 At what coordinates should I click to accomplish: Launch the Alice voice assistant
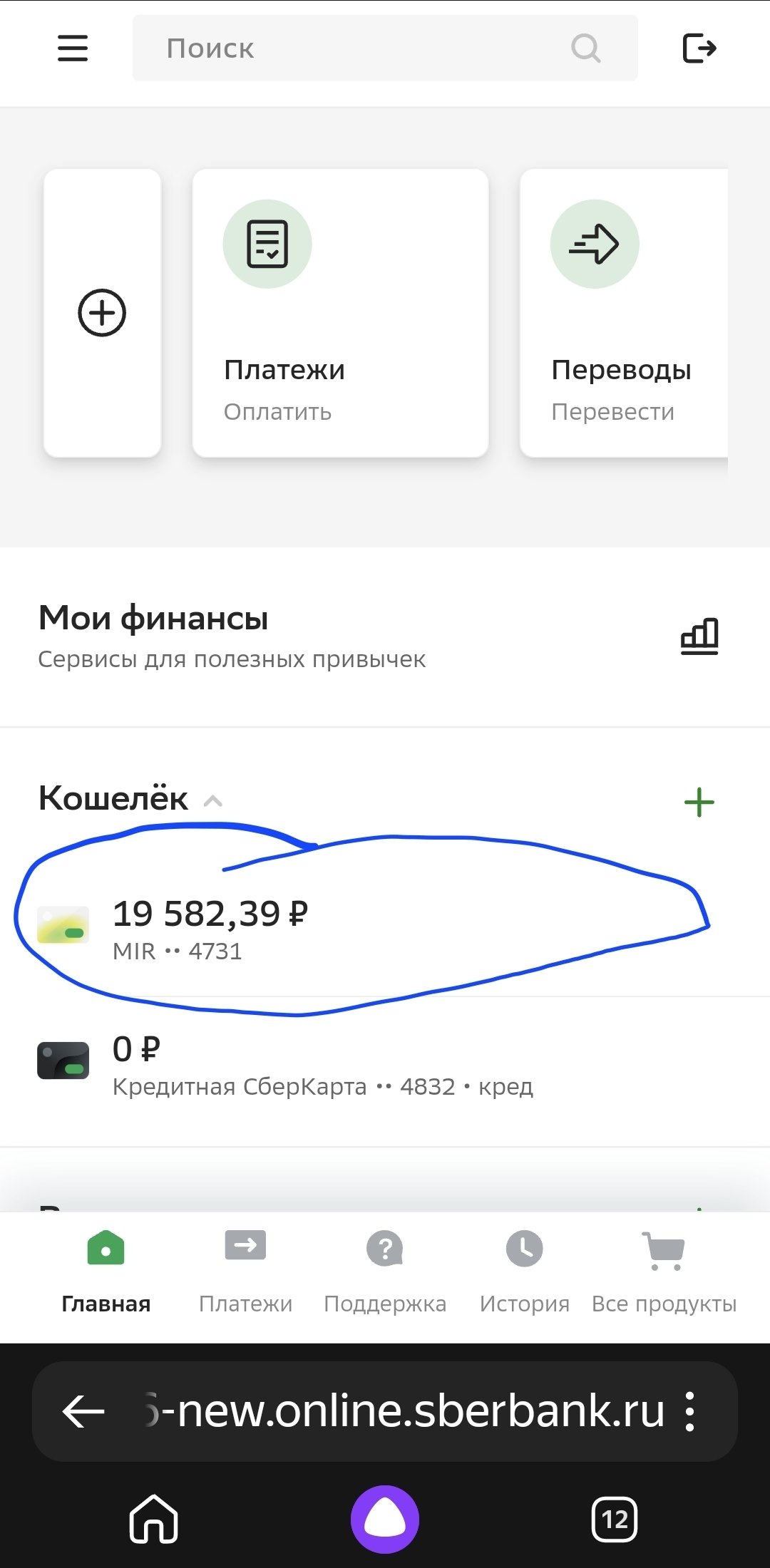tap(385, 1519)
